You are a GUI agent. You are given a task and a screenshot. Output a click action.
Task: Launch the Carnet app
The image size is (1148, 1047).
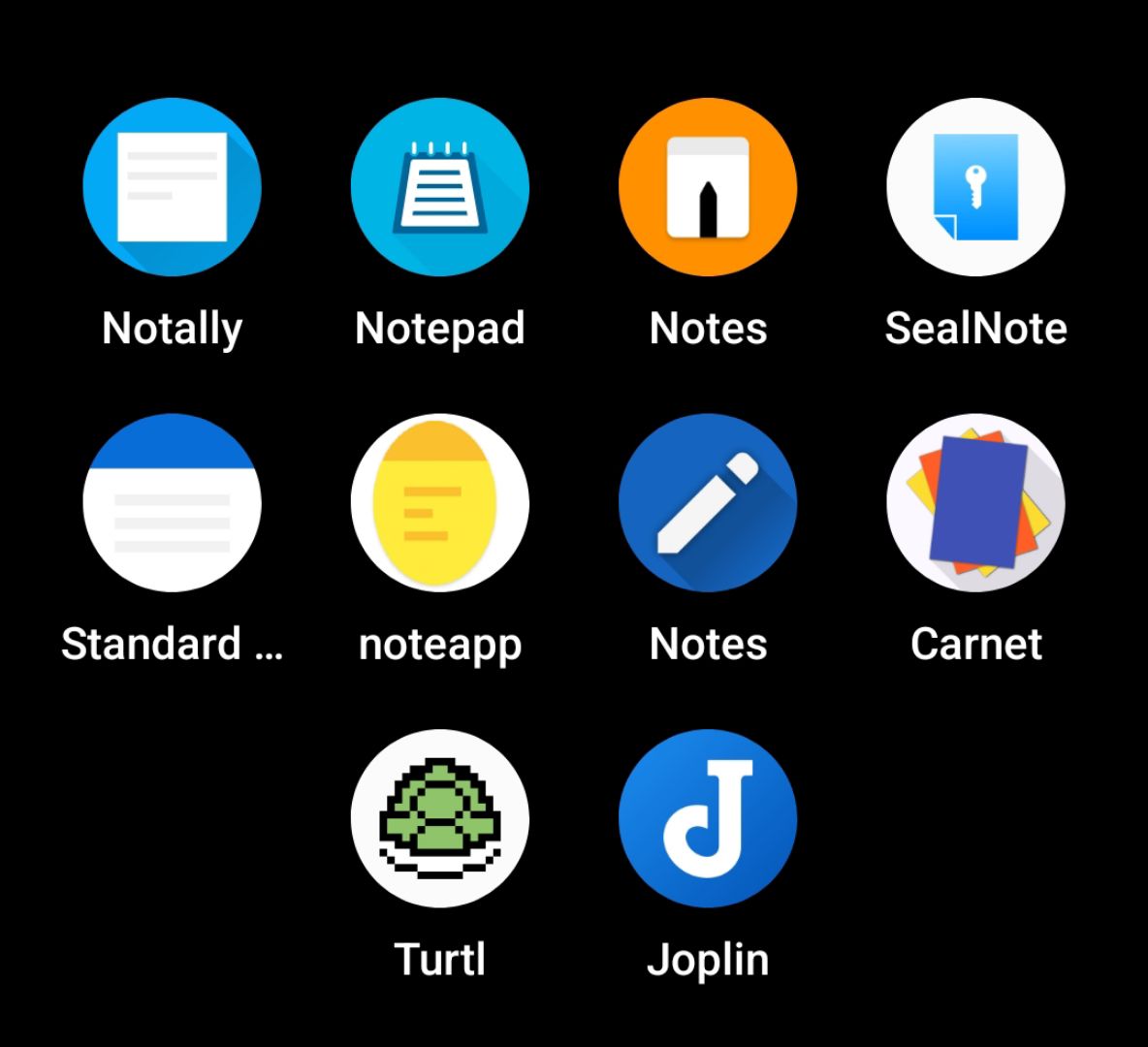pyautogui.click(x=975, y=503)
